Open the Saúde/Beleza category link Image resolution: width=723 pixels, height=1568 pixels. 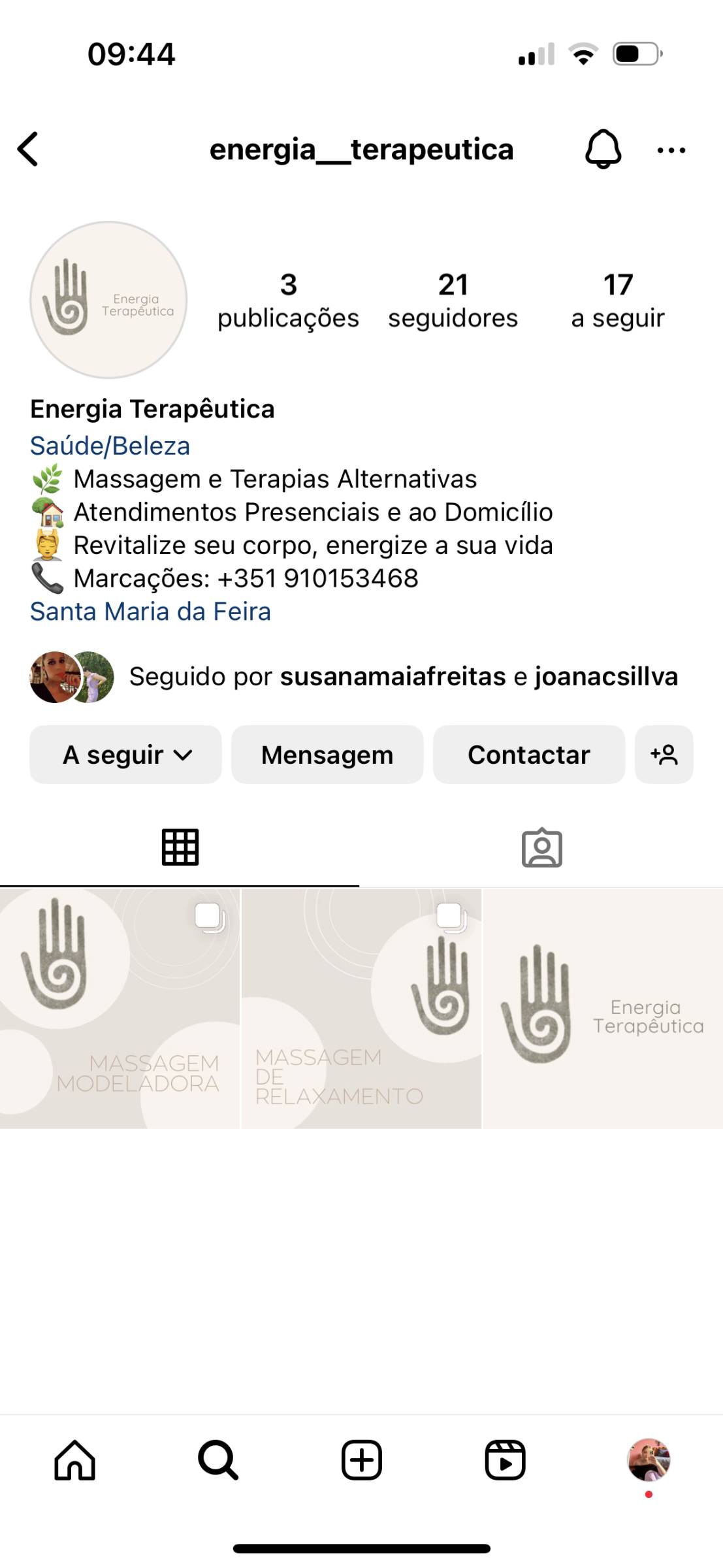point(110,446)
